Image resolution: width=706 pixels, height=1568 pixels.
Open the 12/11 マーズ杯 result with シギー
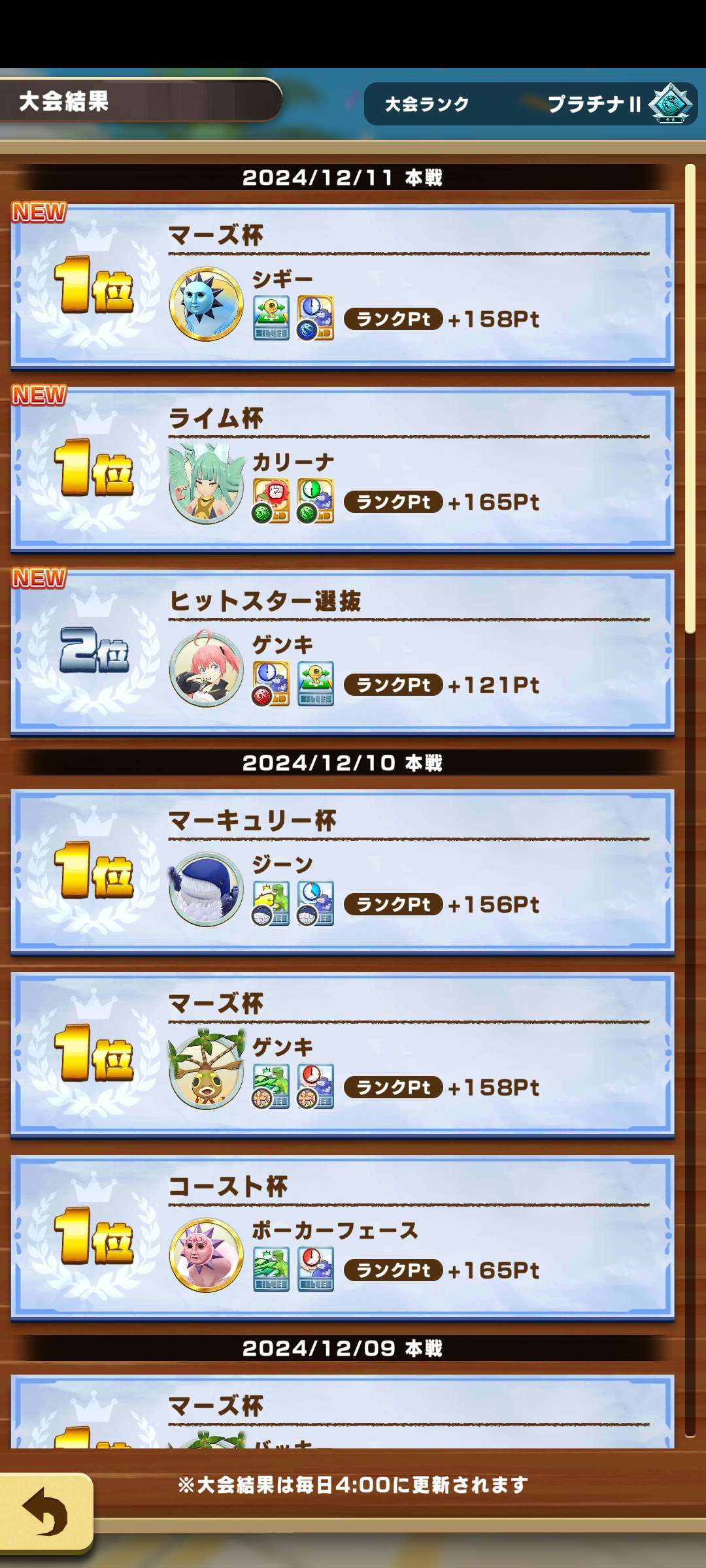[343, 286]
